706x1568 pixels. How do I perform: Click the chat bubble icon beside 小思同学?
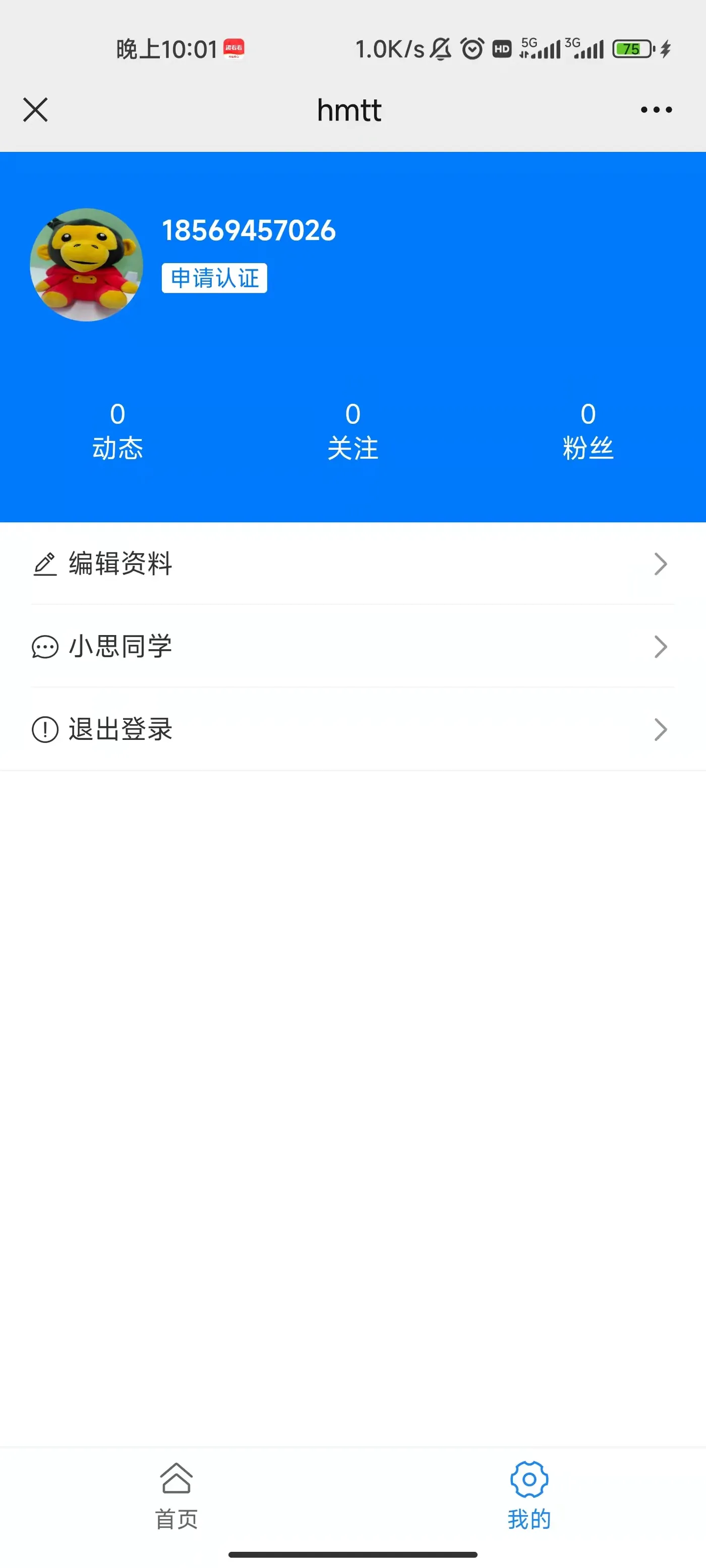pyautogui.click(x=44, y=647)
